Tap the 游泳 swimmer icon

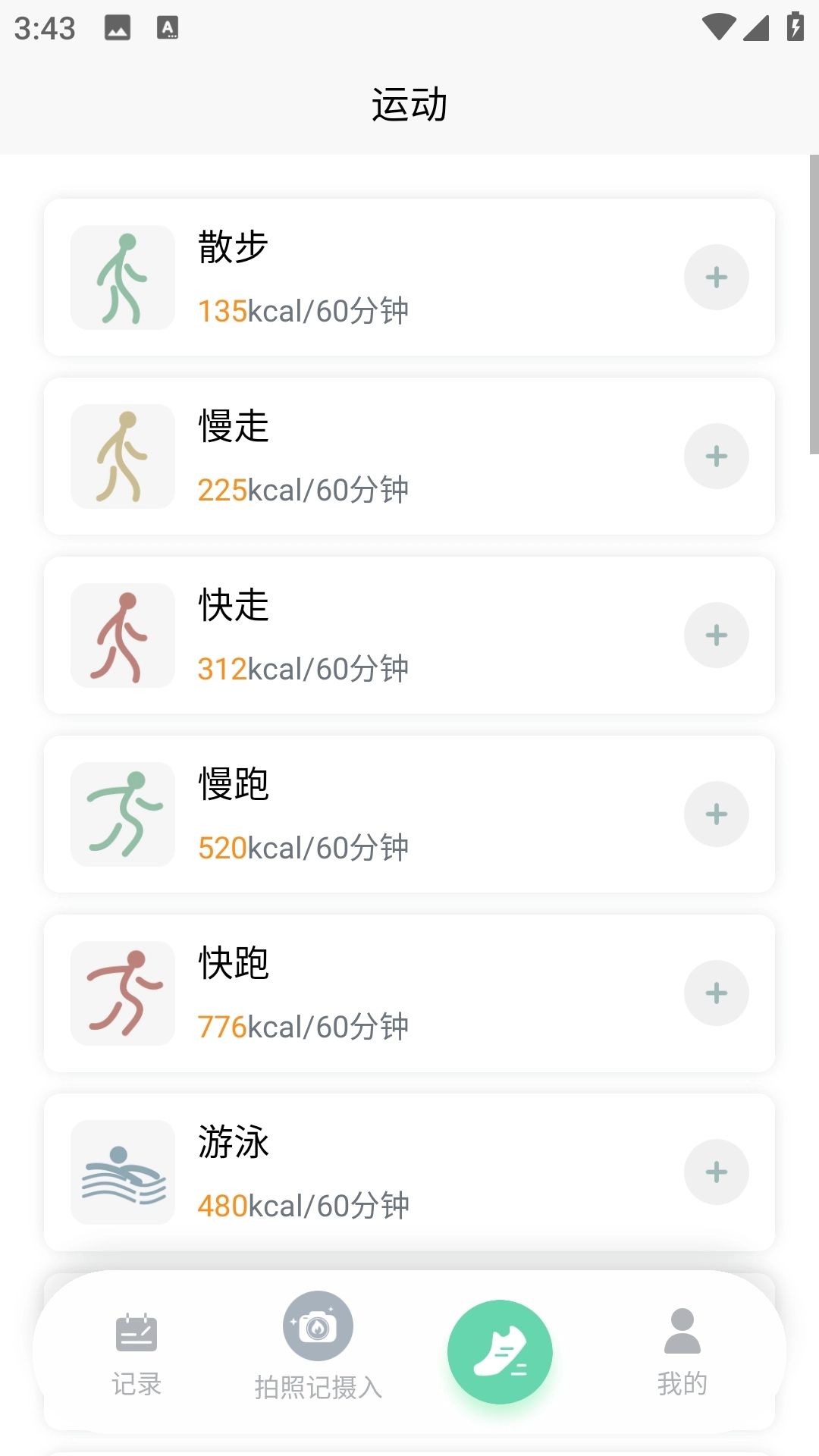click(x=122, y=1172)
